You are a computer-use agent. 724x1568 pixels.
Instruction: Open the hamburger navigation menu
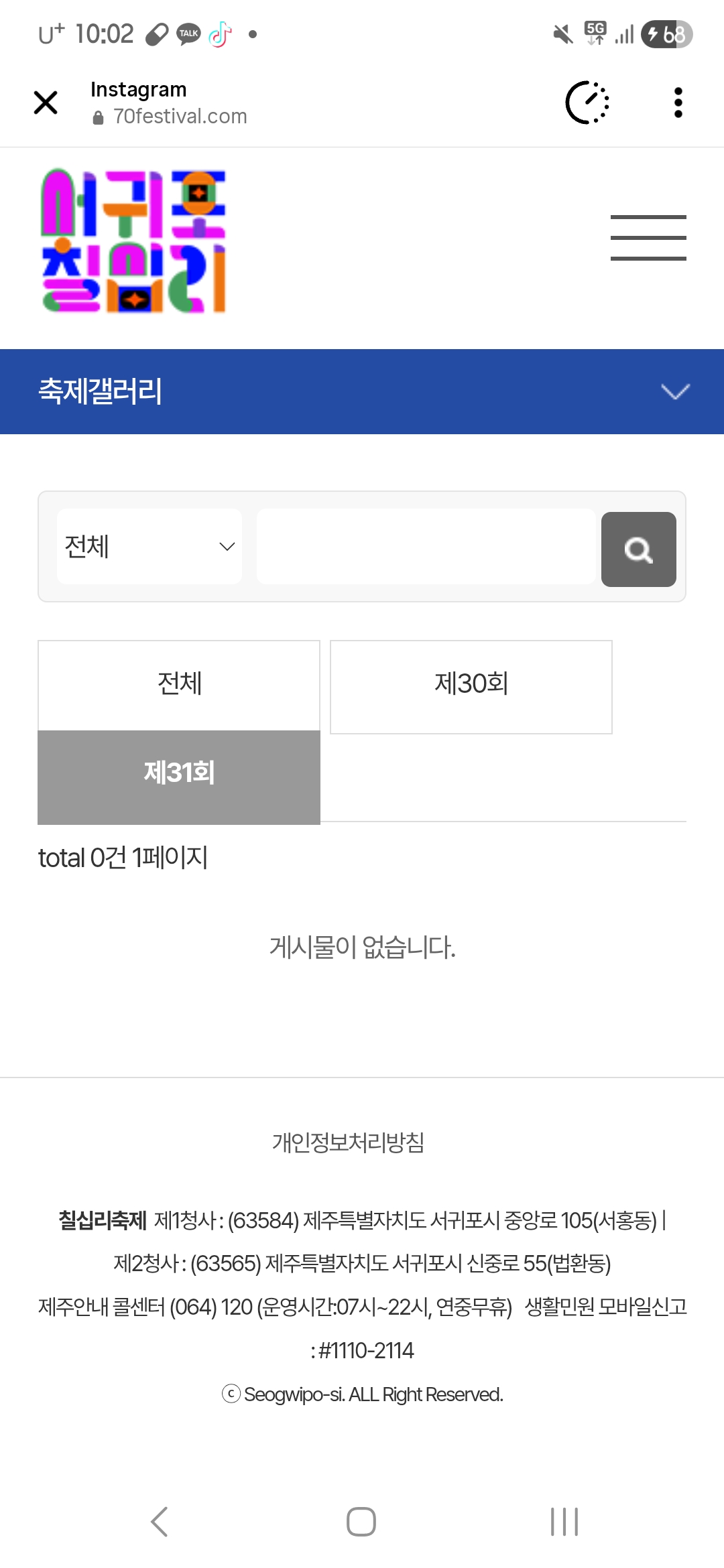[x=648, y=237]
